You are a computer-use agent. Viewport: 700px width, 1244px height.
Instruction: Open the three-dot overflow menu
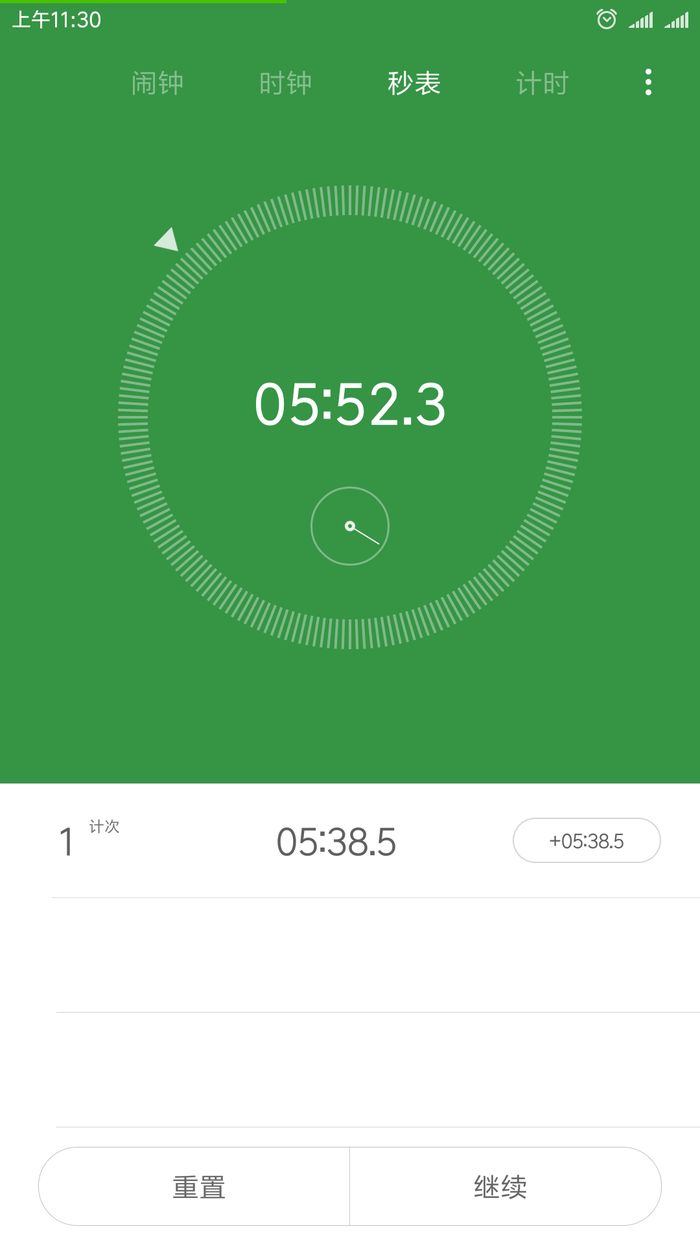tap(648, 82)
